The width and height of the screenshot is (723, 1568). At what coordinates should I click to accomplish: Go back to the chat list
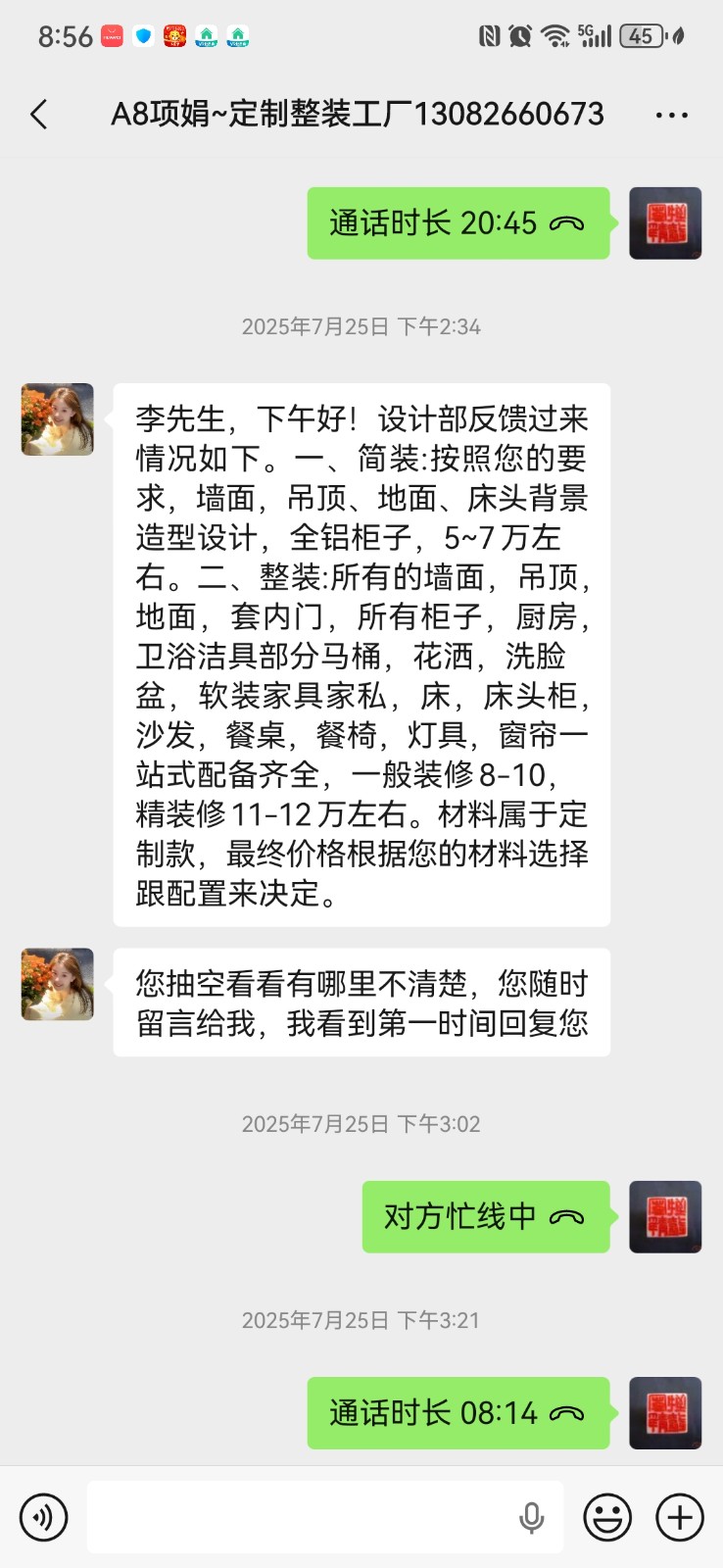click(39, 115)
